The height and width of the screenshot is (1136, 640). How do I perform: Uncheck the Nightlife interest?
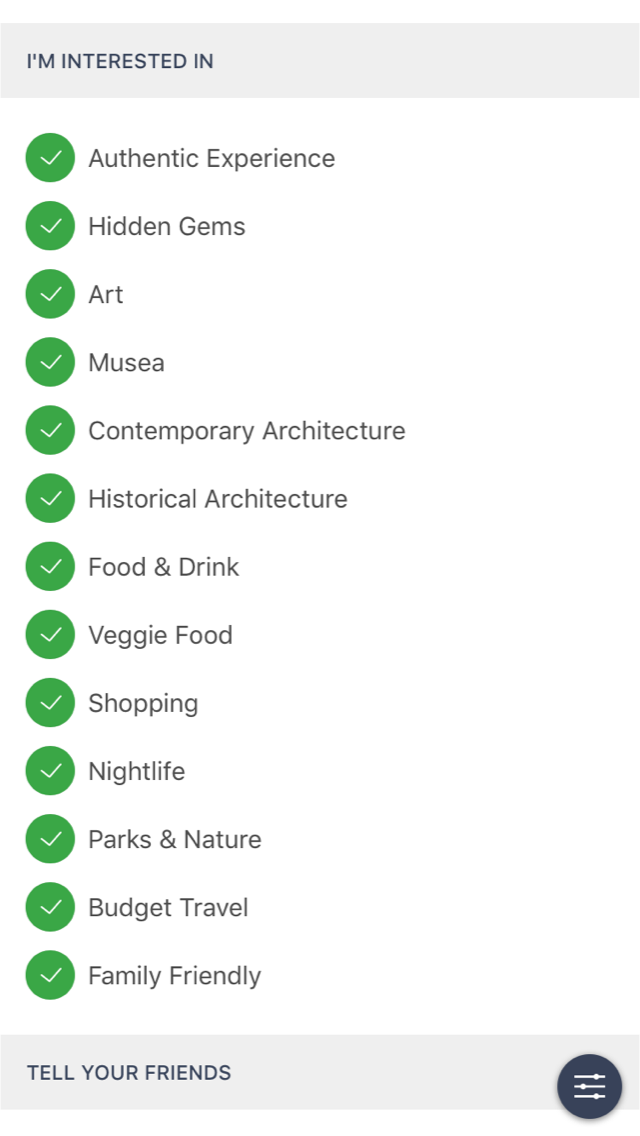[x=50, y=770]
